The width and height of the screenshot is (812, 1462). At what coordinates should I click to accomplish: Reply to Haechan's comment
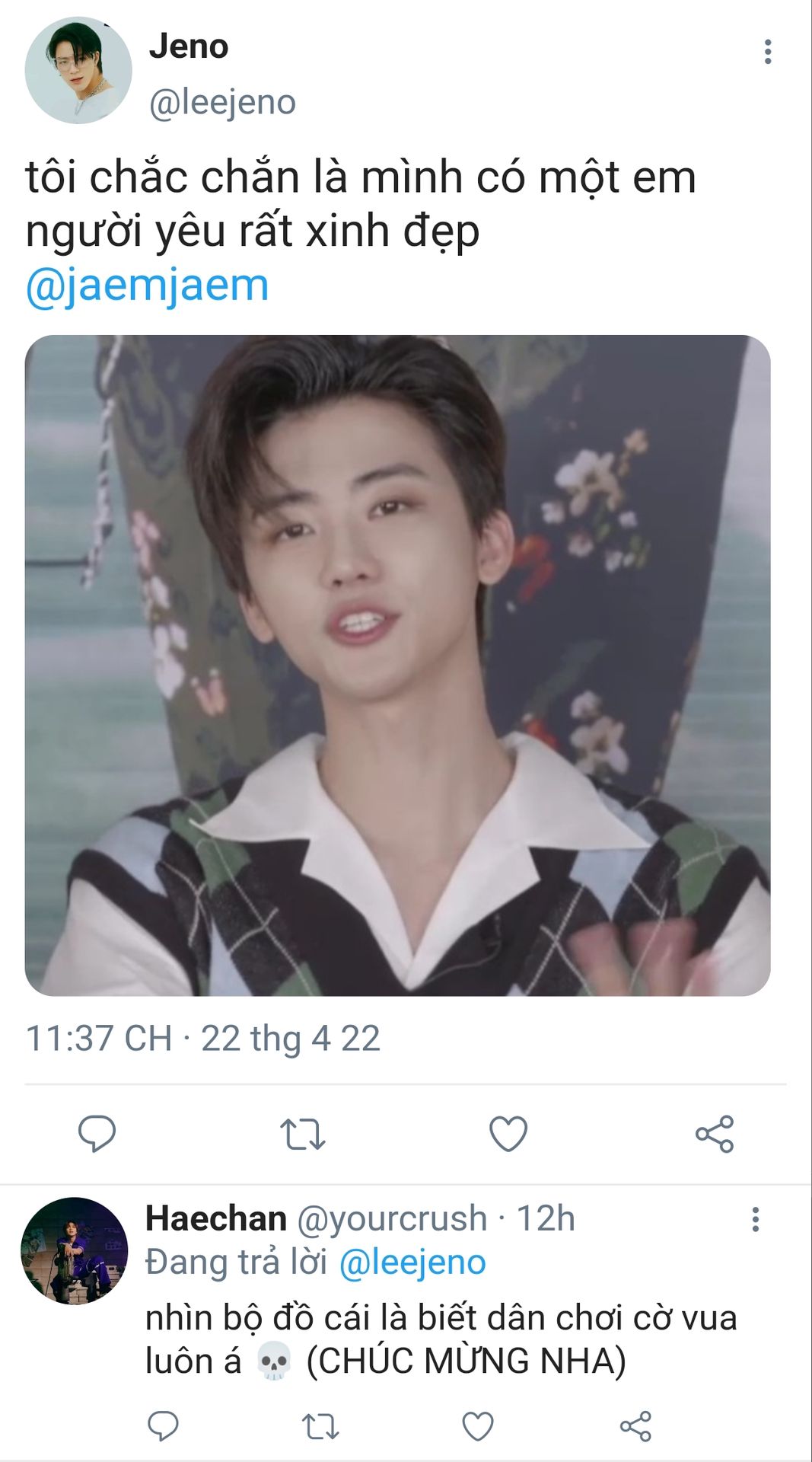click(163, 1425)
